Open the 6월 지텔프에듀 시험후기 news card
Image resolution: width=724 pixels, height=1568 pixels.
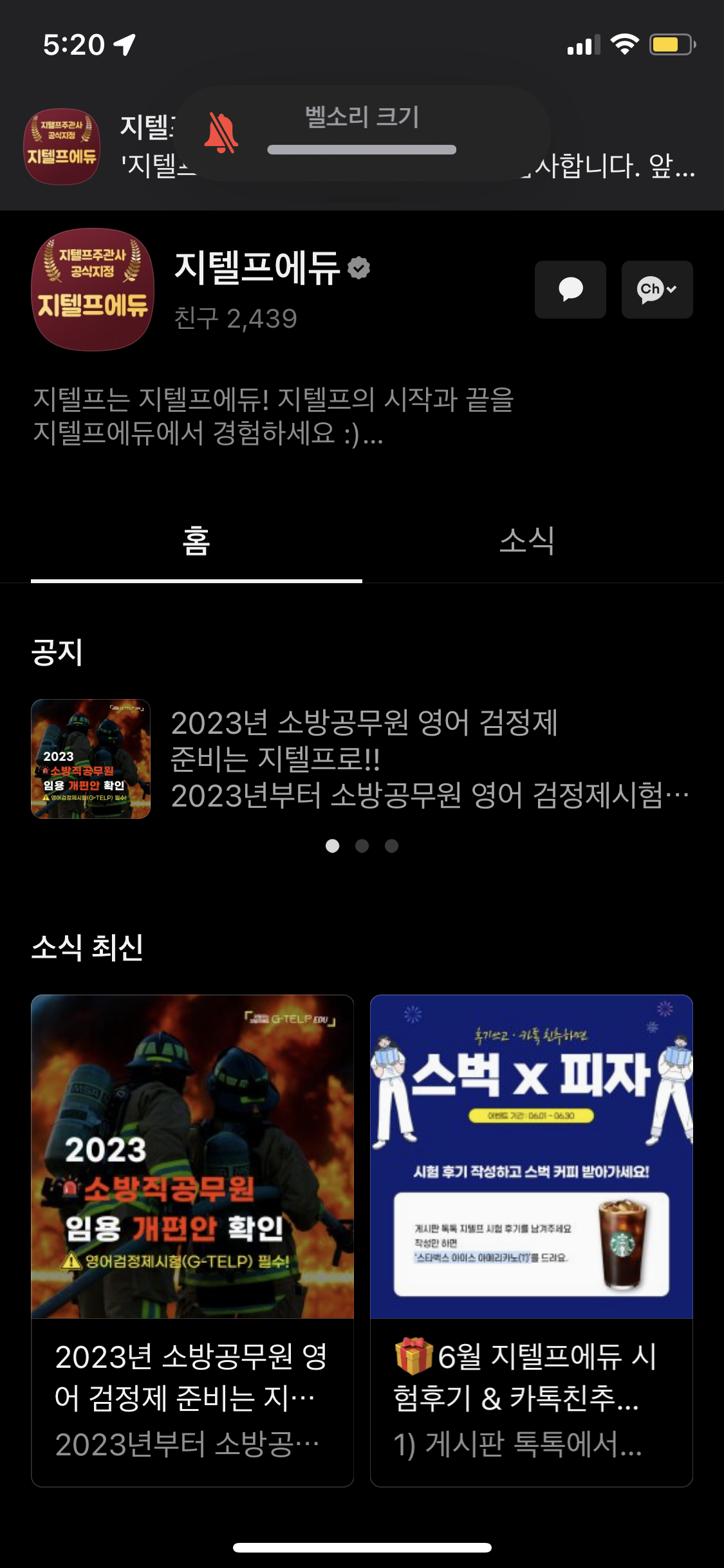click(x=531, y=1240)
